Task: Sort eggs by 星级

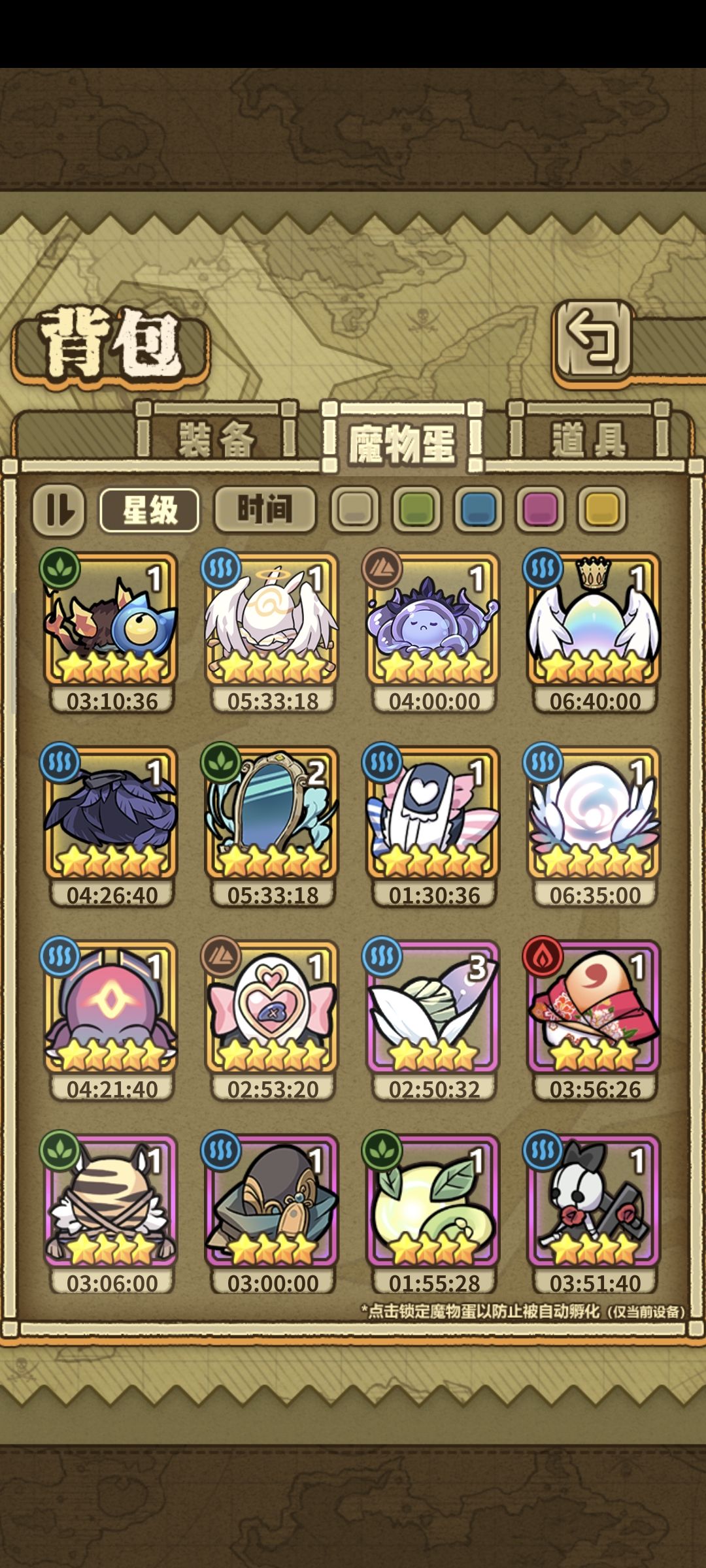Action: [x=150, y=510]
